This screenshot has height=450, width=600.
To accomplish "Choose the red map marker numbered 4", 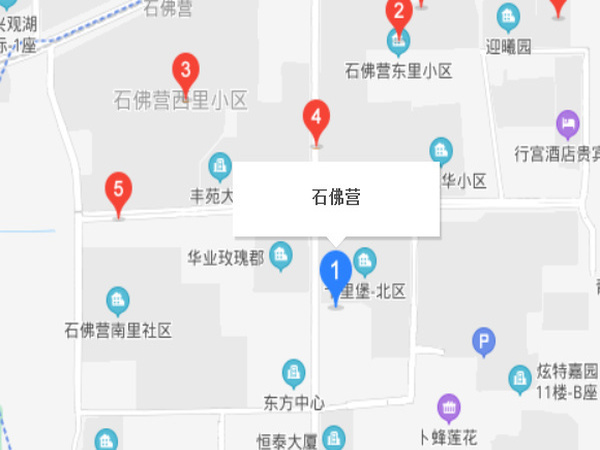I will (316, 120).
